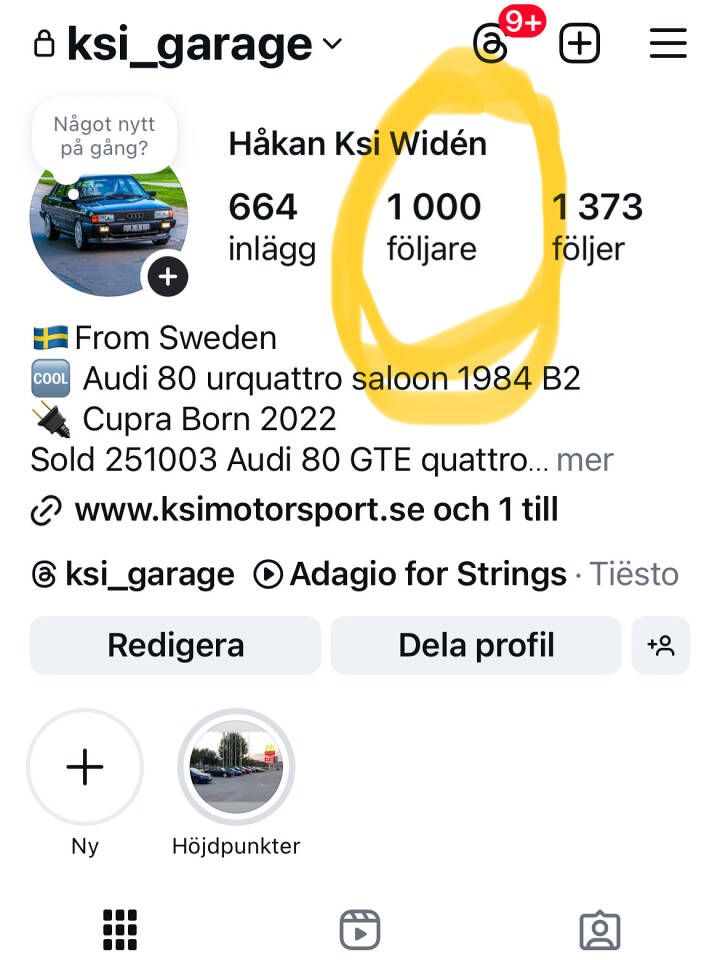This screenshot has width=720, height=960.
Task: Switch to the posts grid tab
Action: pos(120,930)
